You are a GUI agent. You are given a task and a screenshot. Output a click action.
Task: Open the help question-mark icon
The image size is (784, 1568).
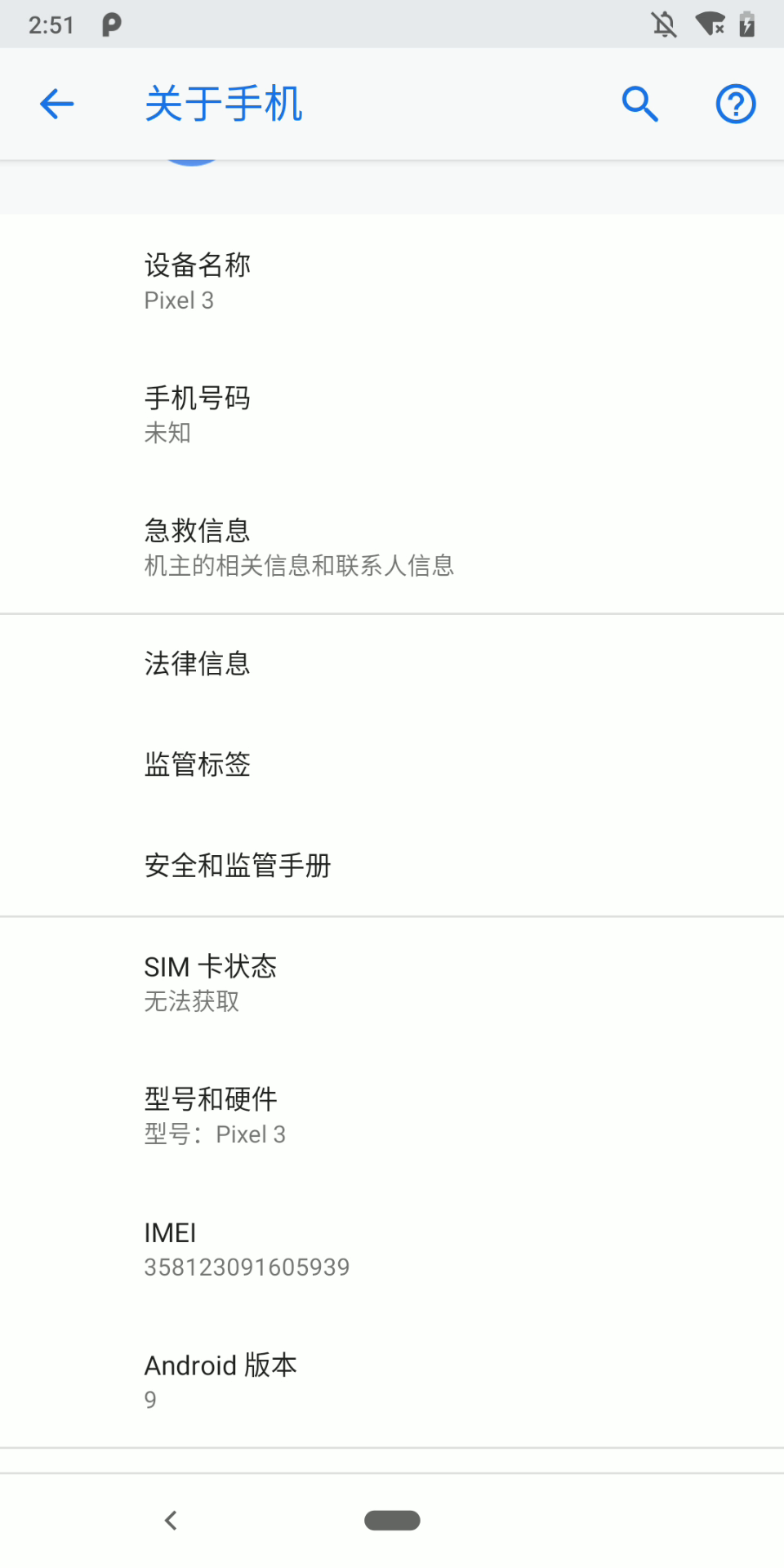coord(735,105)
